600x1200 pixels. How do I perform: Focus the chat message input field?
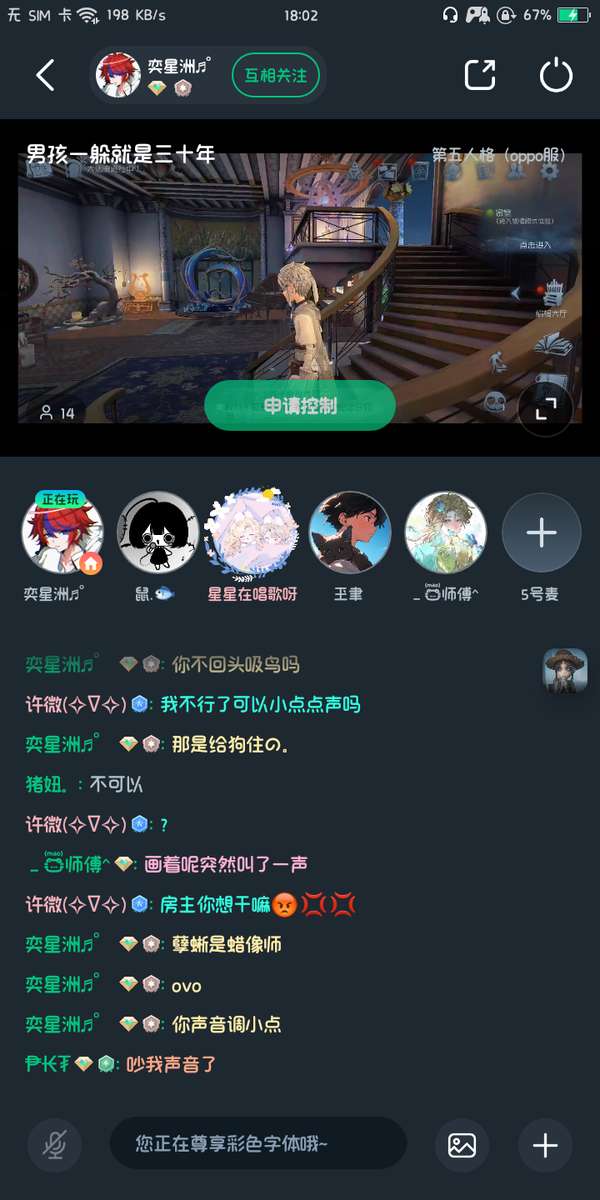[x=258, y=1143]
